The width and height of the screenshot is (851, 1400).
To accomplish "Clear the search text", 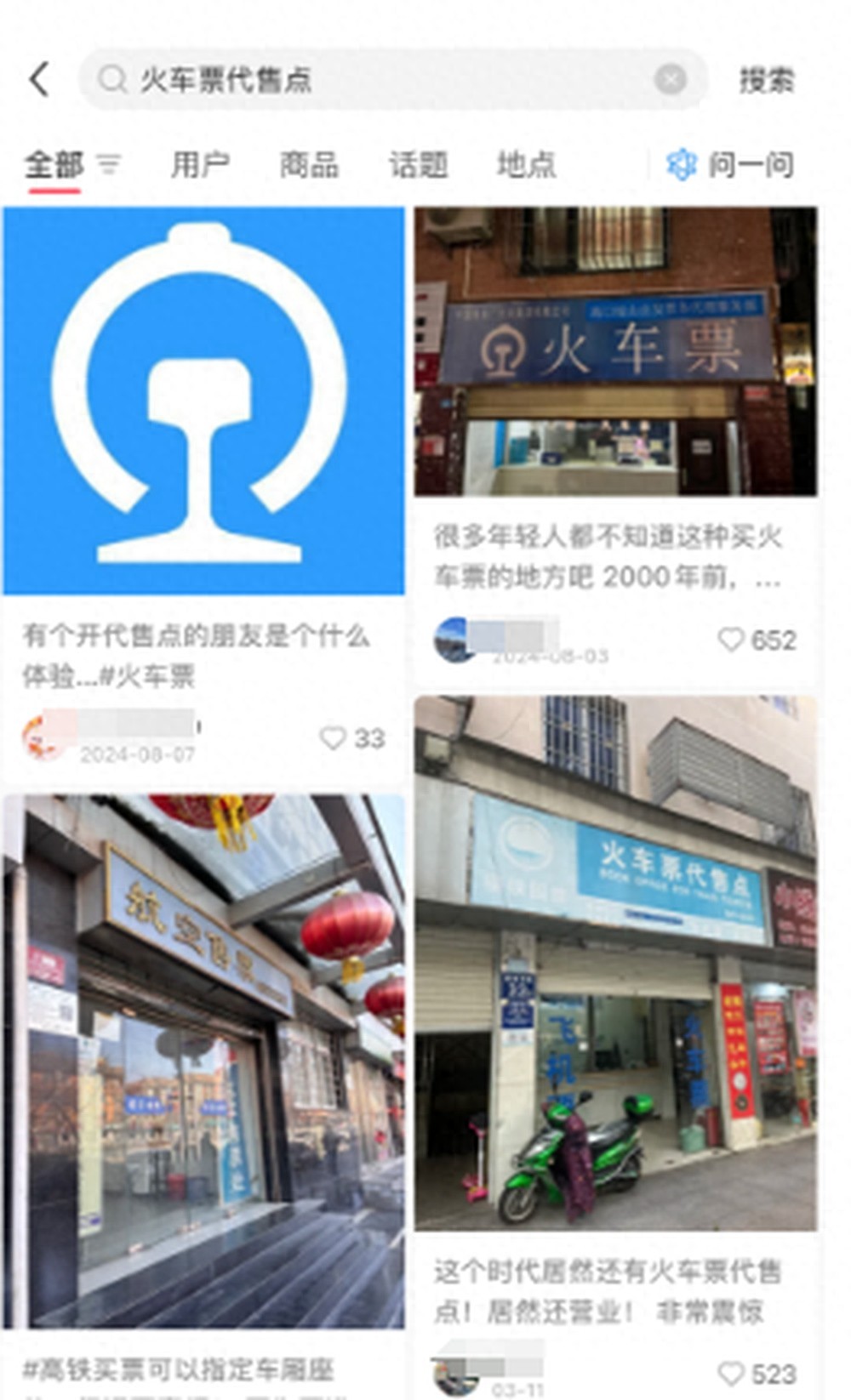I will click(x=670, y=80).
